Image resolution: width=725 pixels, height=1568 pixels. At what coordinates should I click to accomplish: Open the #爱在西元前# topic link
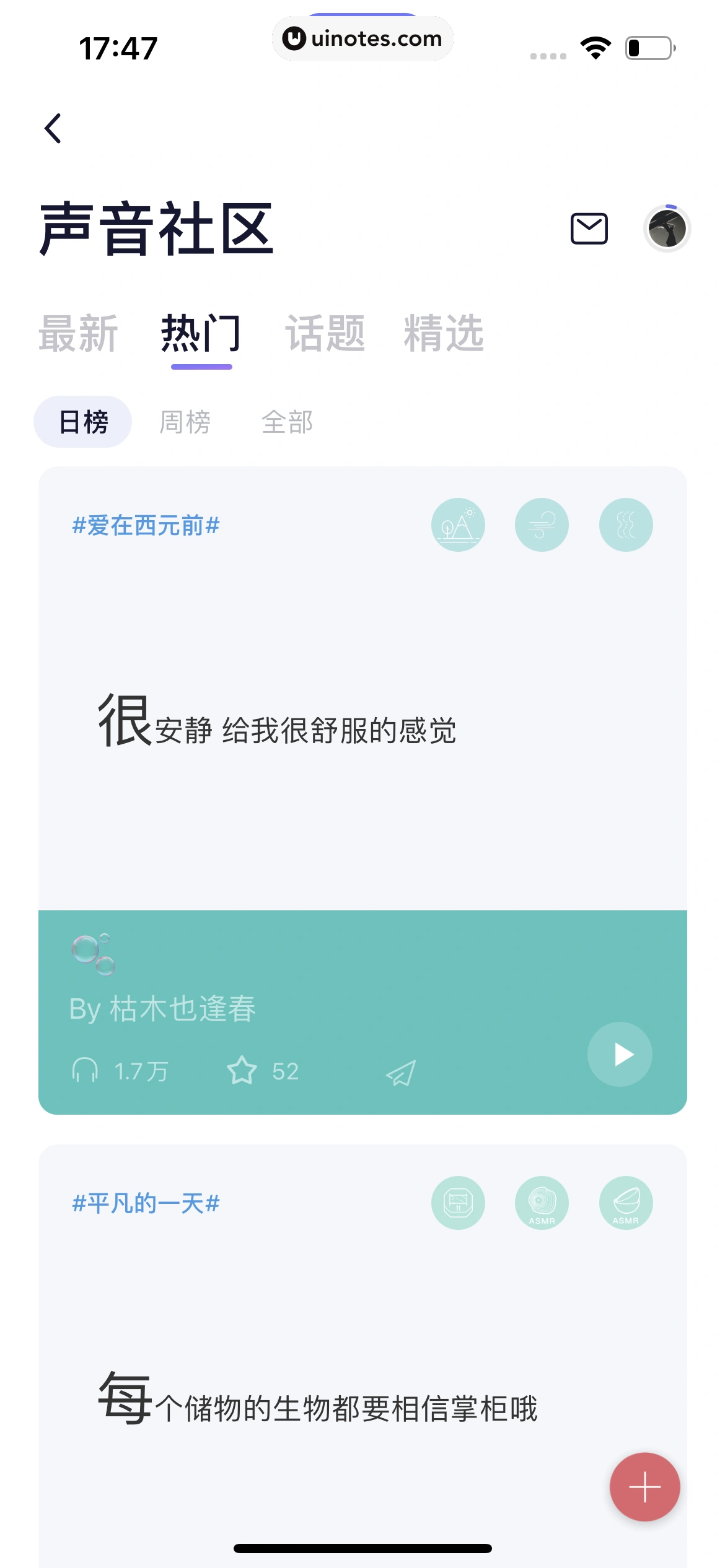tap(144, 526)
